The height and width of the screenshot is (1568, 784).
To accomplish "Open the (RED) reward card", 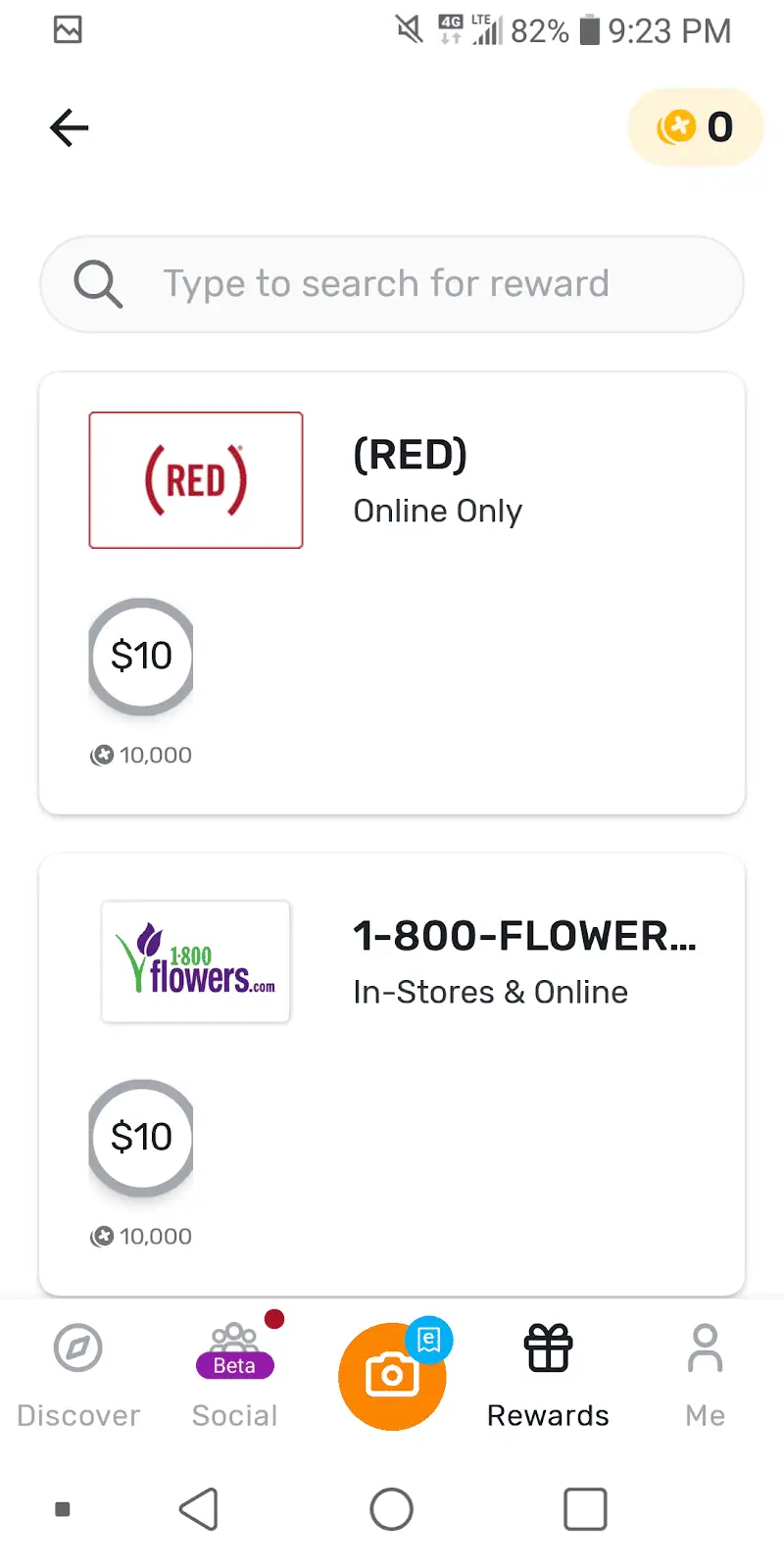I will tap(392, 593).
